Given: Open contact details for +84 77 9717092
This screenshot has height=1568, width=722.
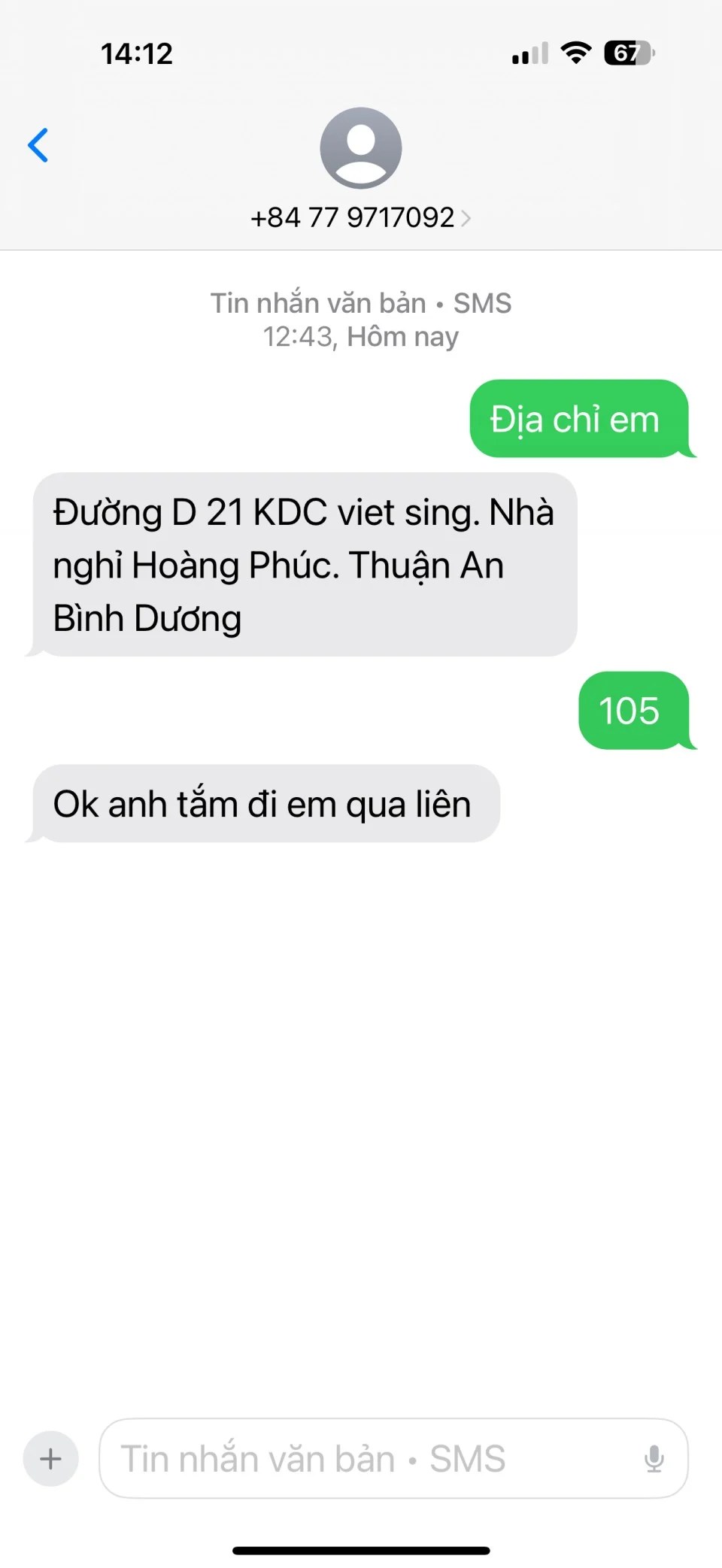Looking at the screenshot, I should tap(360, 217).
